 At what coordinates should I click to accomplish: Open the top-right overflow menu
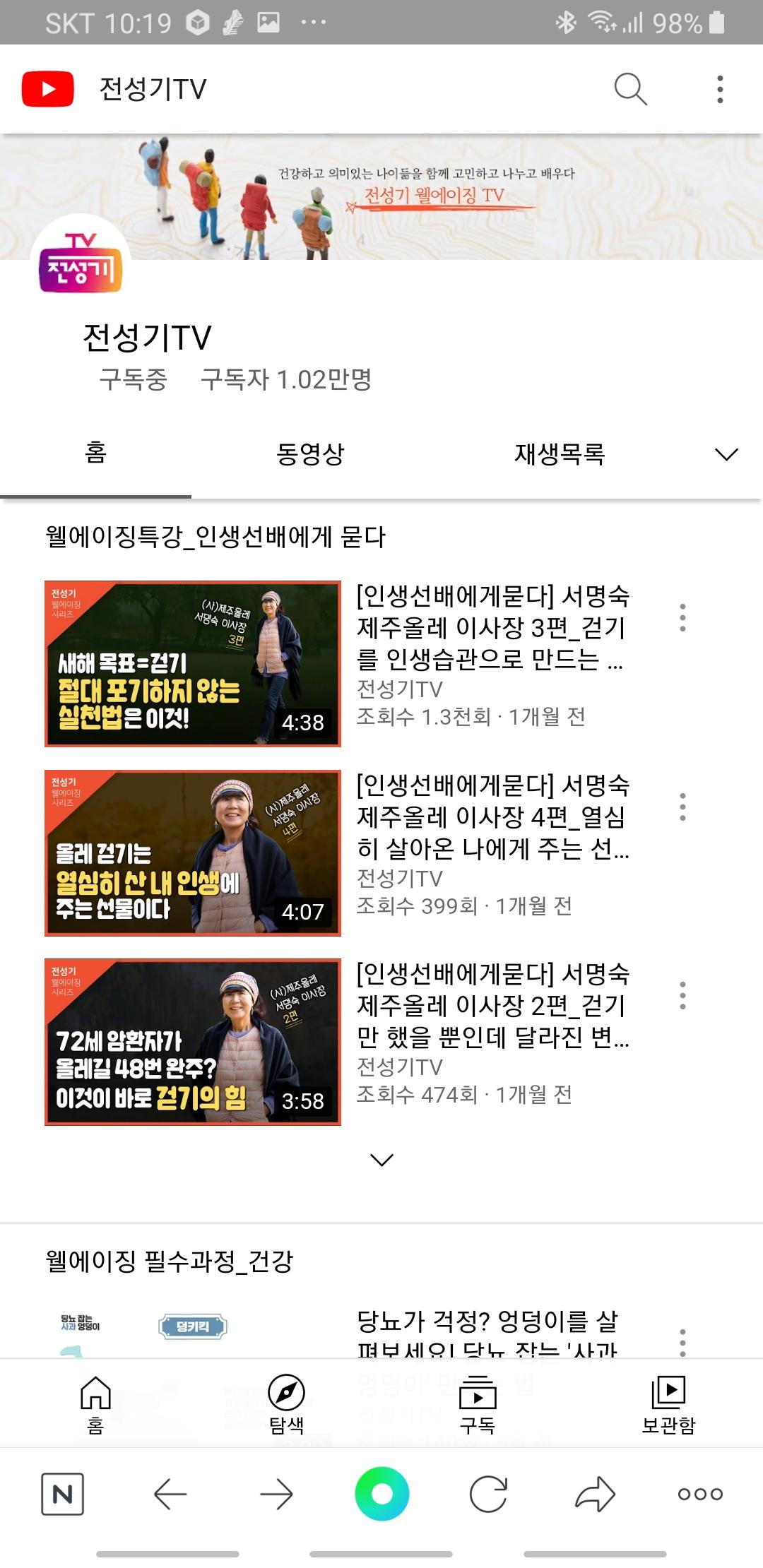click(x=720, y=89)
